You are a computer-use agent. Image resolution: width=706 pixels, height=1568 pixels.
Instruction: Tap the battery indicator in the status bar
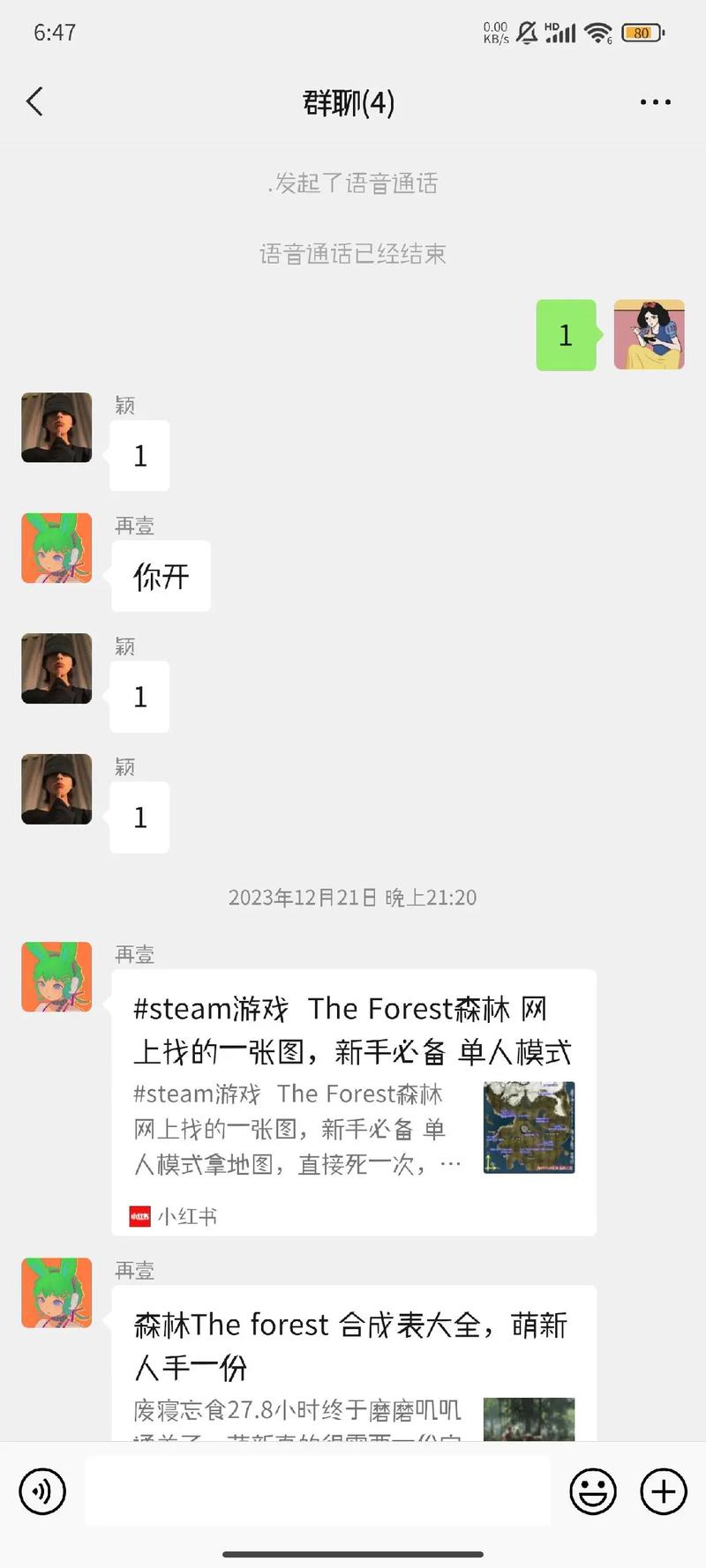pos(642,32)
